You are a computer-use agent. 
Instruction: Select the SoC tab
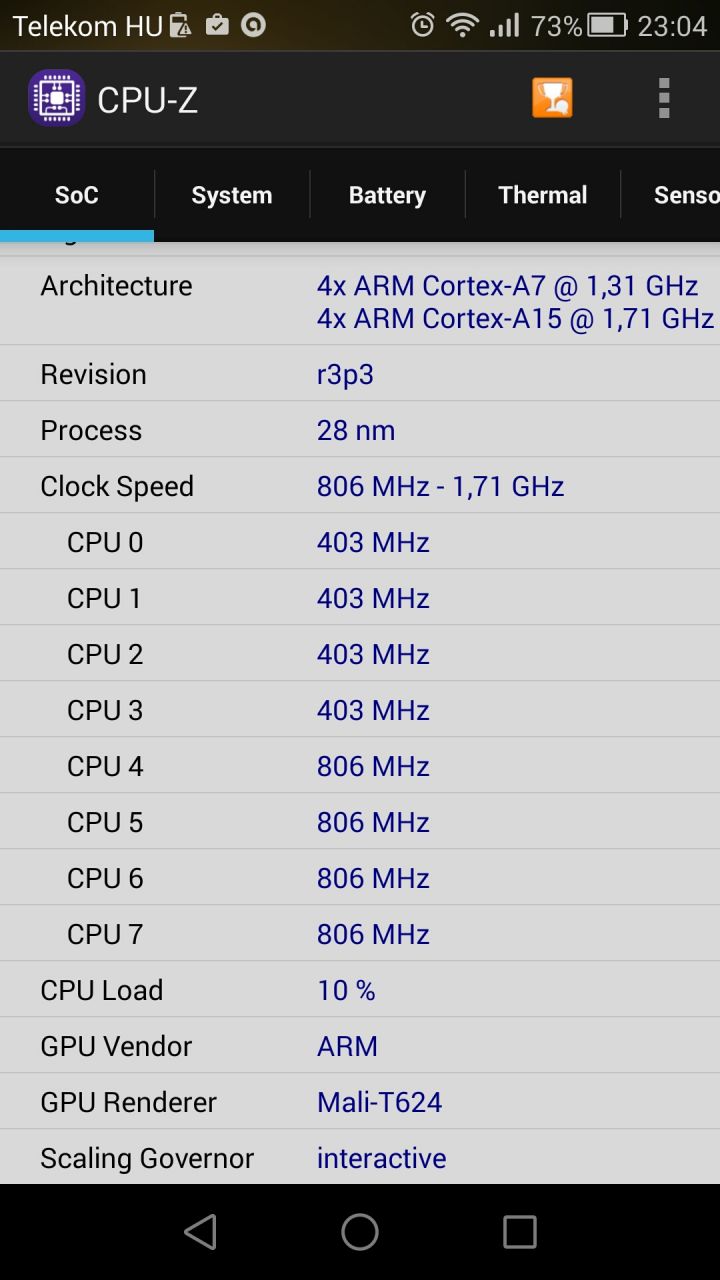tap(77, 195)
